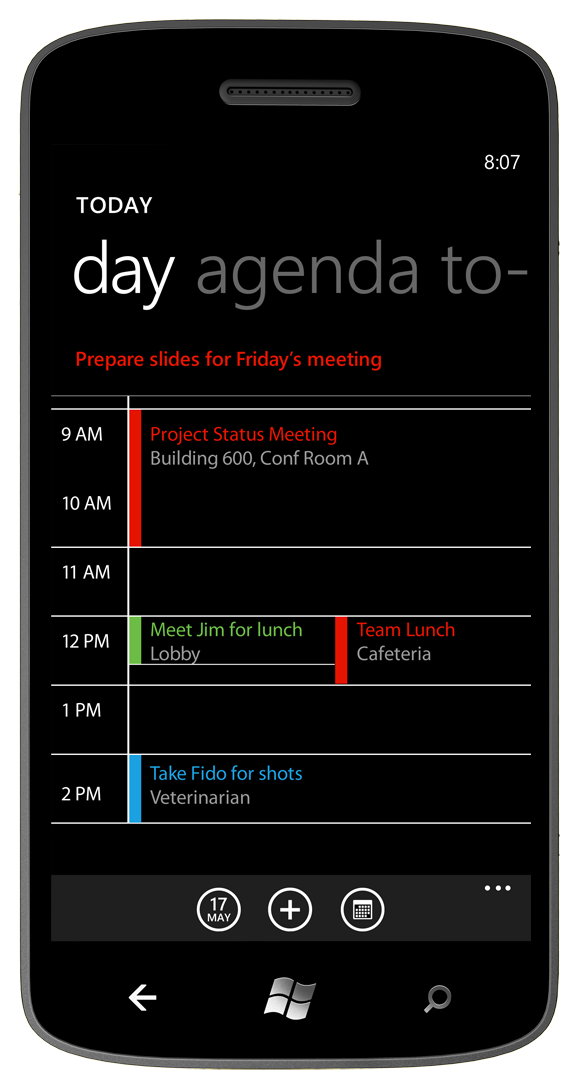Go back with the back arrow
Image resolution: width=580 pixels, height=1088 pixels.
click(142, 998)
